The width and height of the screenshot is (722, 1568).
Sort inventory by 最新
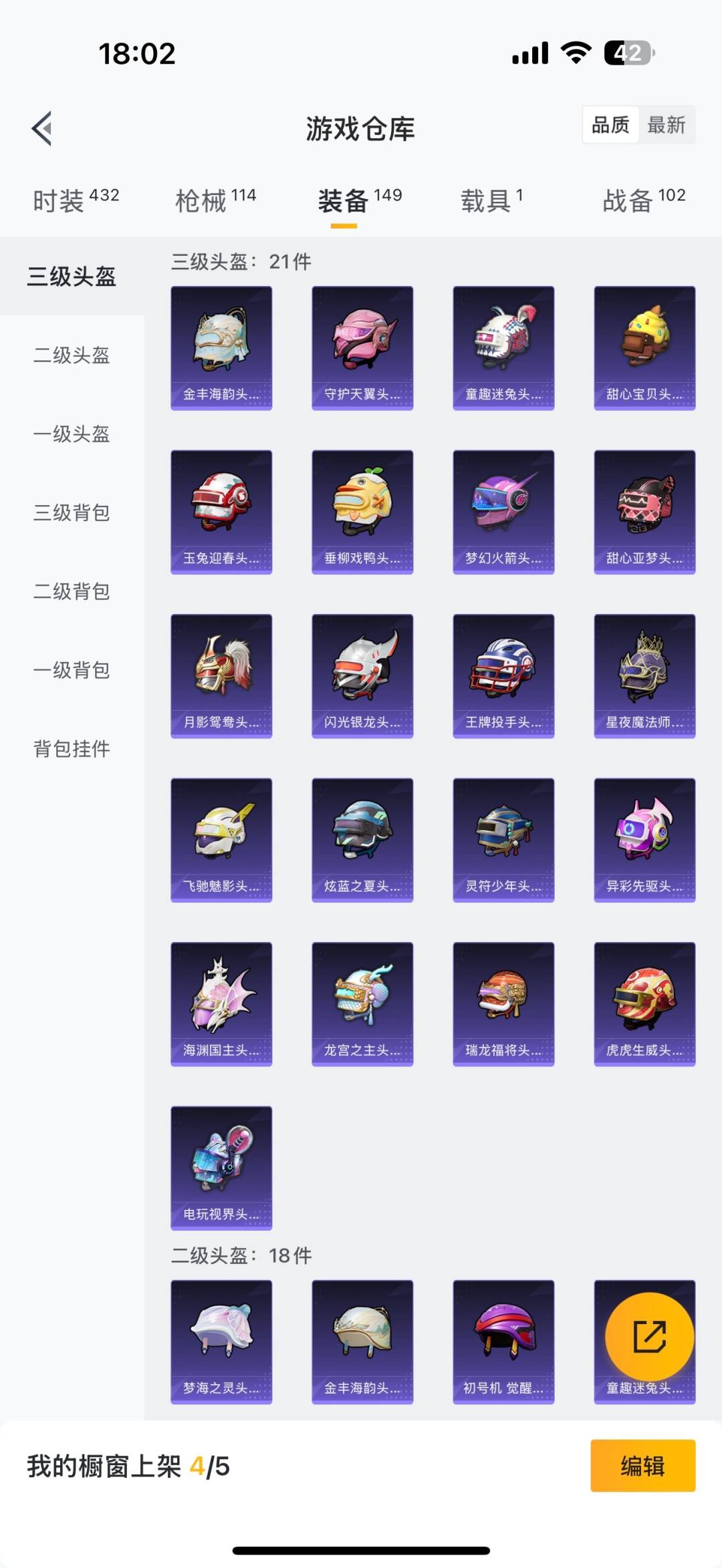click(x=666, y=125)
